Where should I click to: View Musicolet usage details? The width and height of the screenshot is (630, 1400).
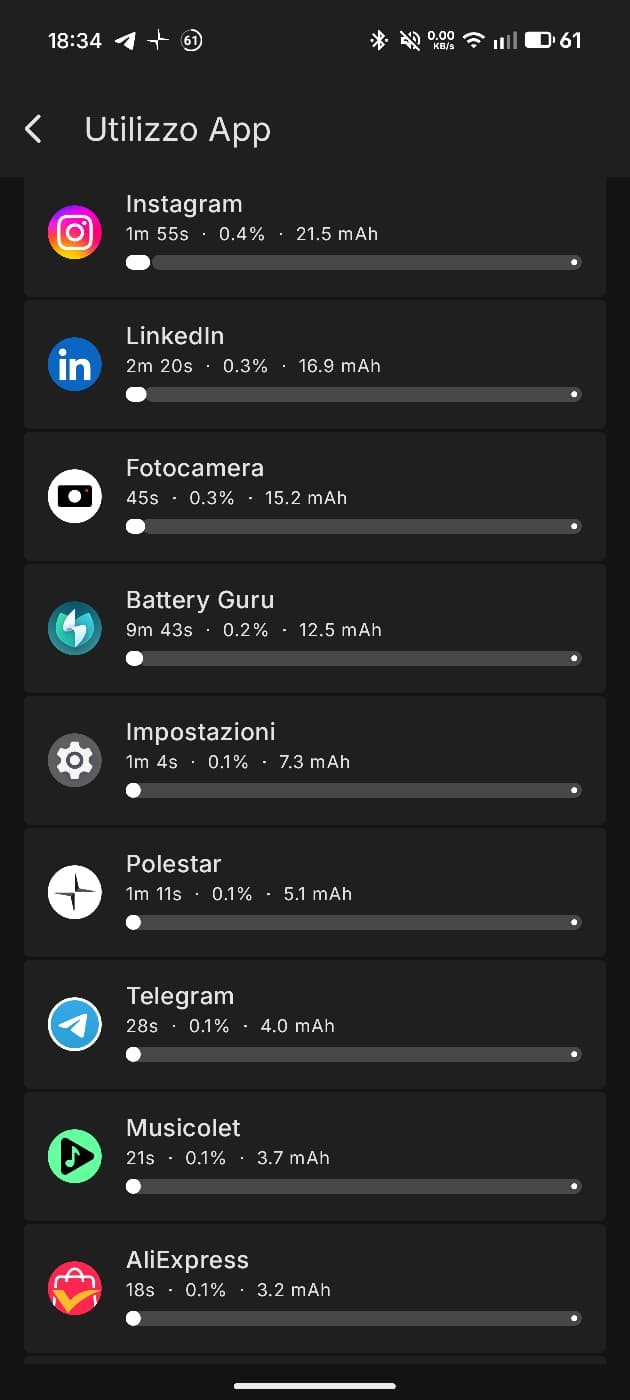coord(314,1156)
